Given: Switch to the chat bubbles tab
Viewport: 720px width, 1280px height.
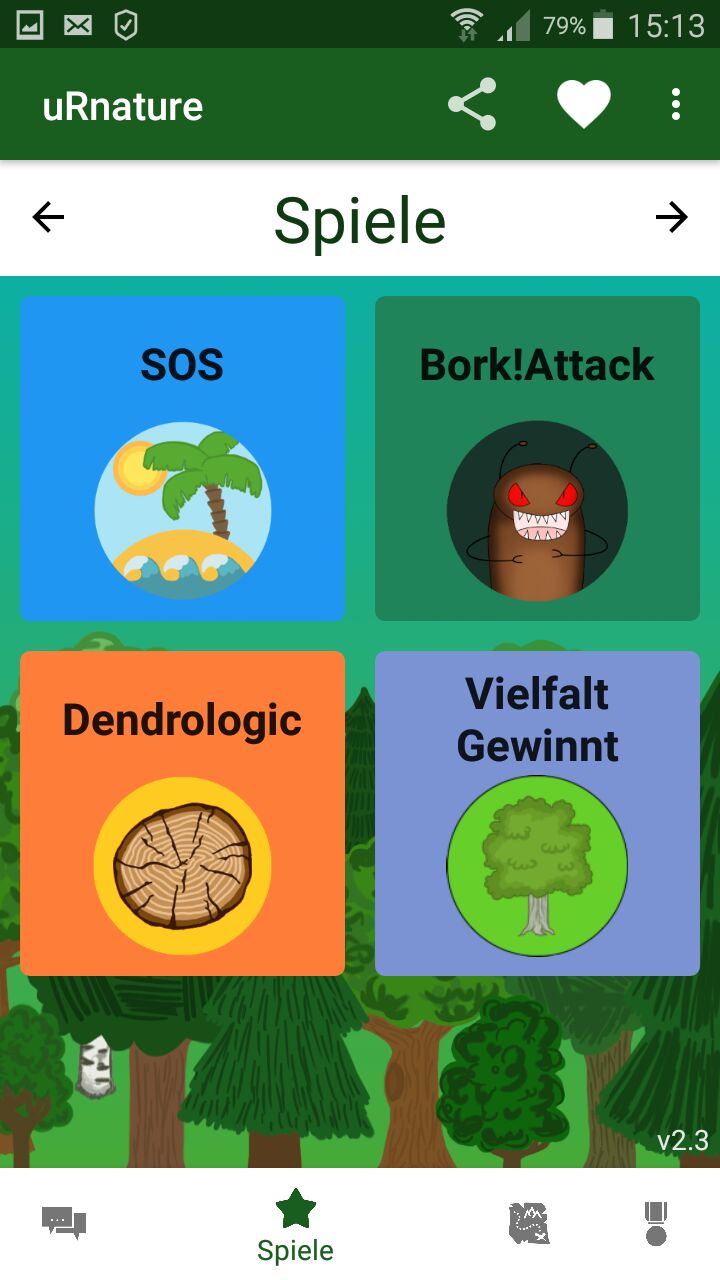Looking at the screenshot, I should pos(64,1223).
